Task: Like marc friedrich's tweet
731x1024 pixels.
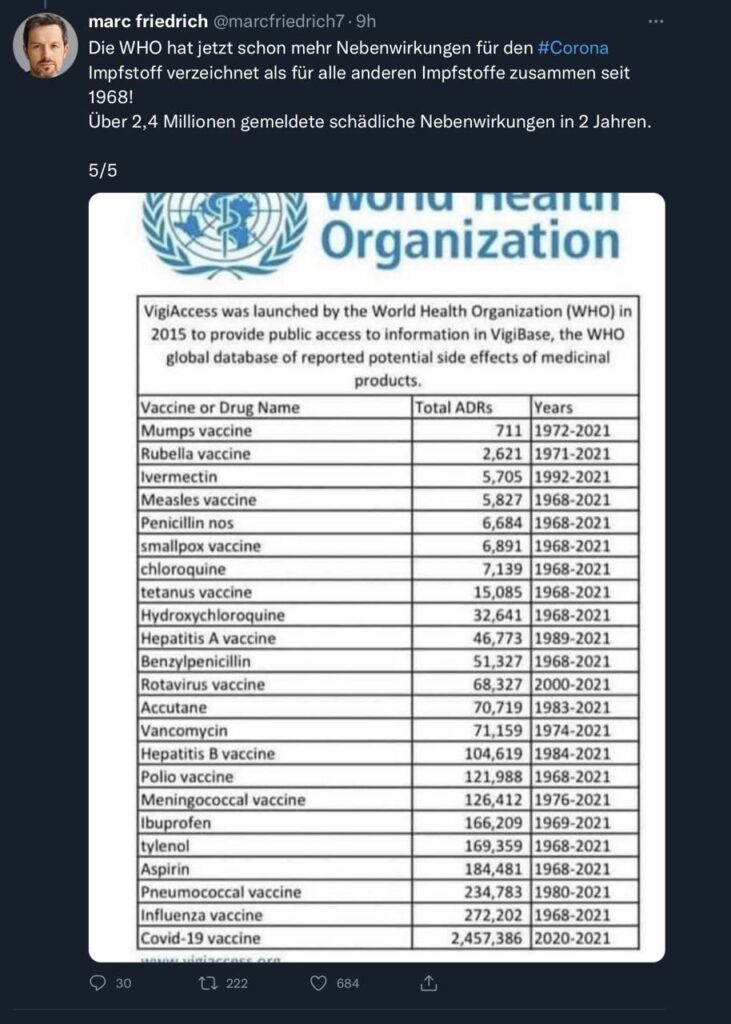Action: [319, 983]
